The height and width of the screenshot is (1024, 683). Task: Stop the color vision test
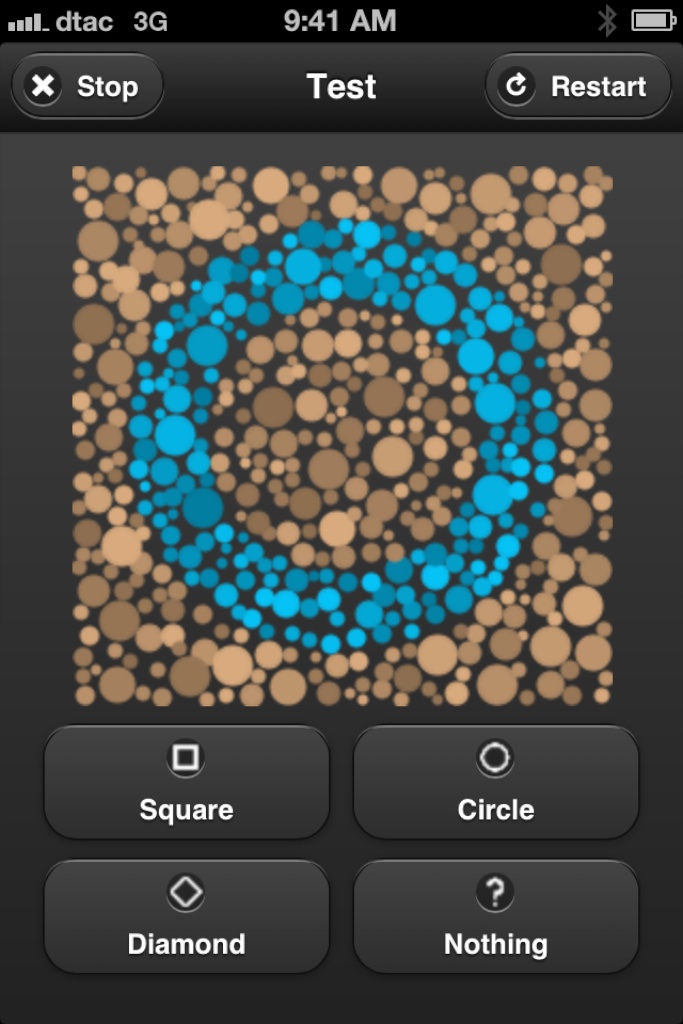[x=86, y=87]
